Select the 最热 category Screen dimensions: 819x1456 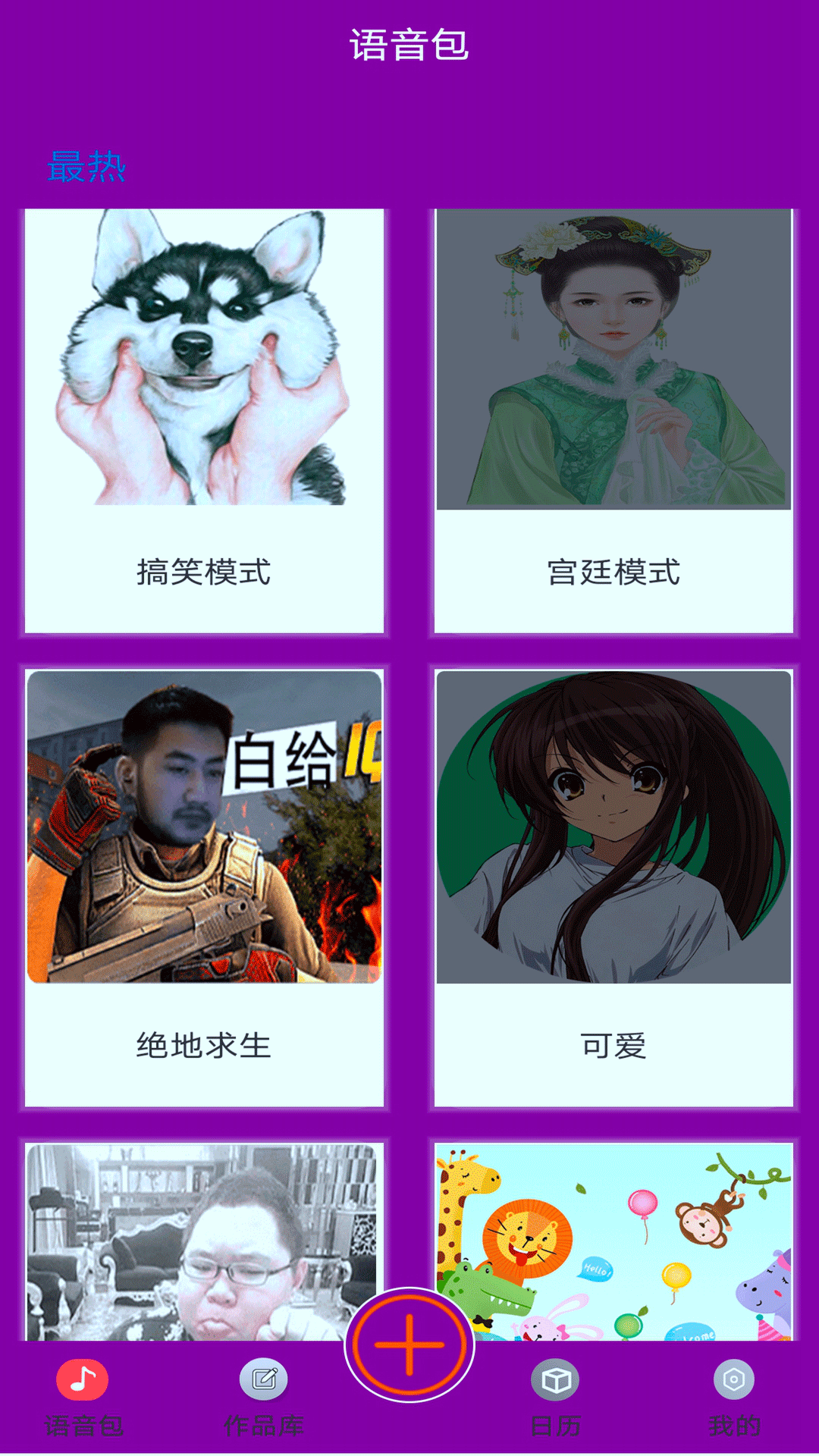click(x=86, y=166)
